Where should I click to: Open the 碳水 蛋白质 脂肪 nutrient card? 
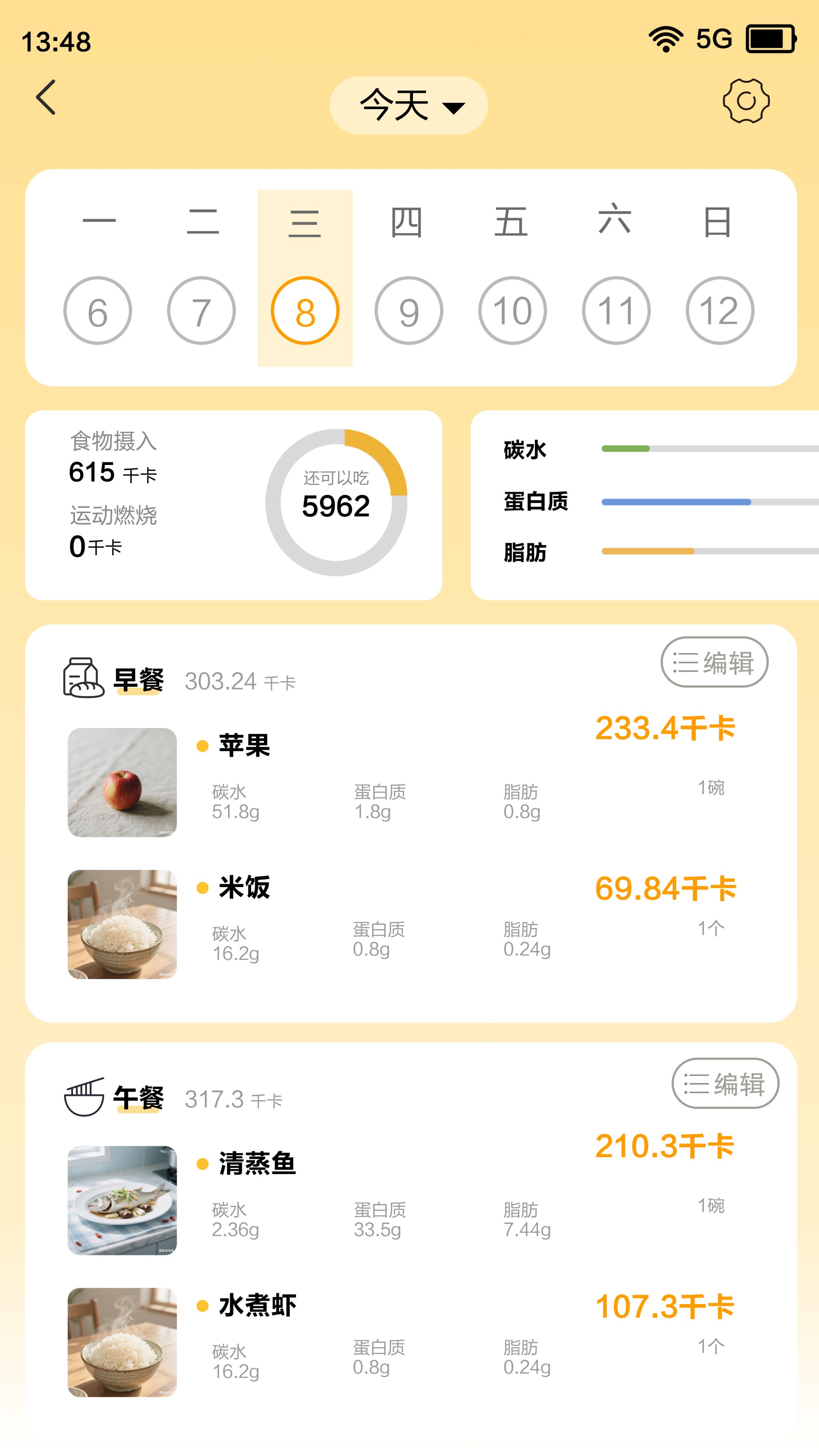[644, 505]
